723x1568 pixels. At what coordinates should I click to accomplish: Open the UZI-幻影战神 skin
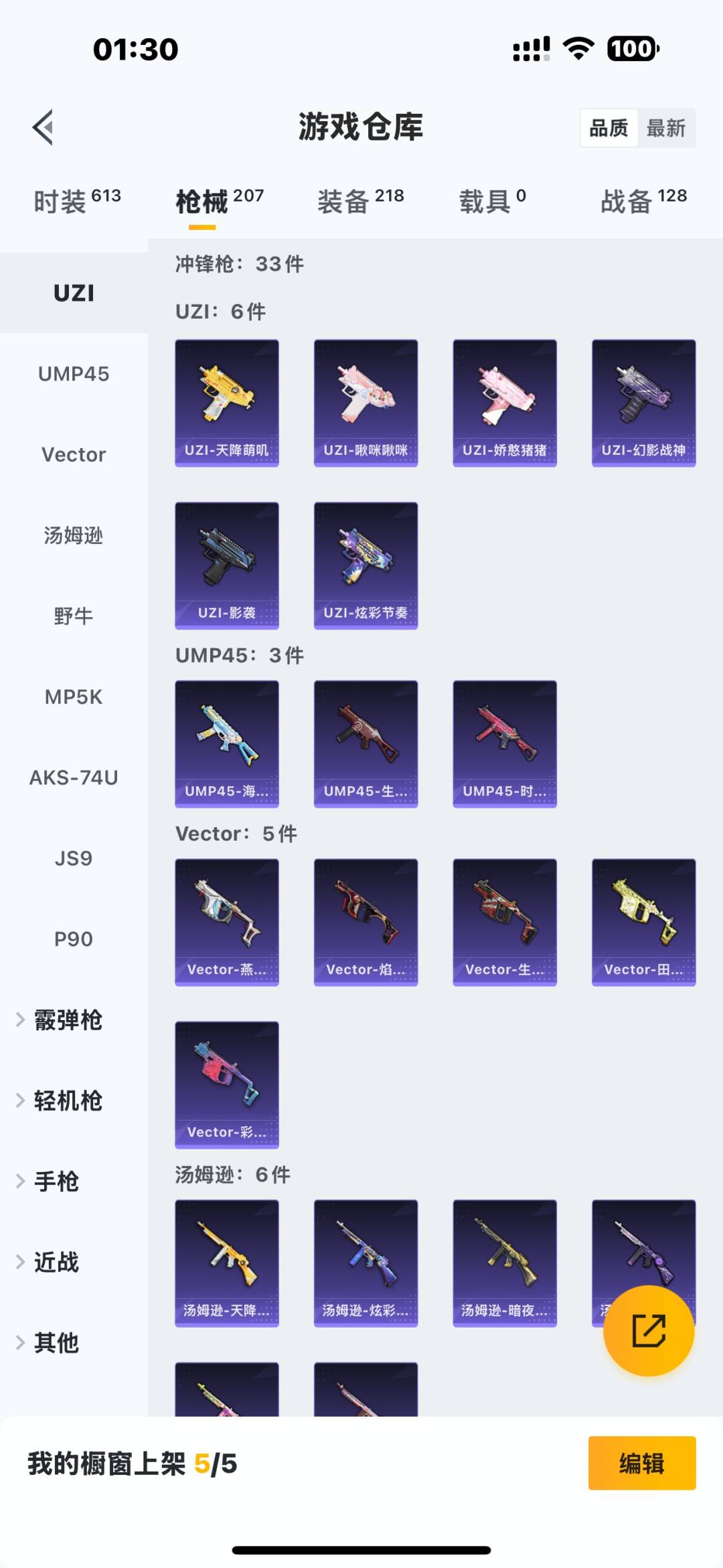[643, 403]
